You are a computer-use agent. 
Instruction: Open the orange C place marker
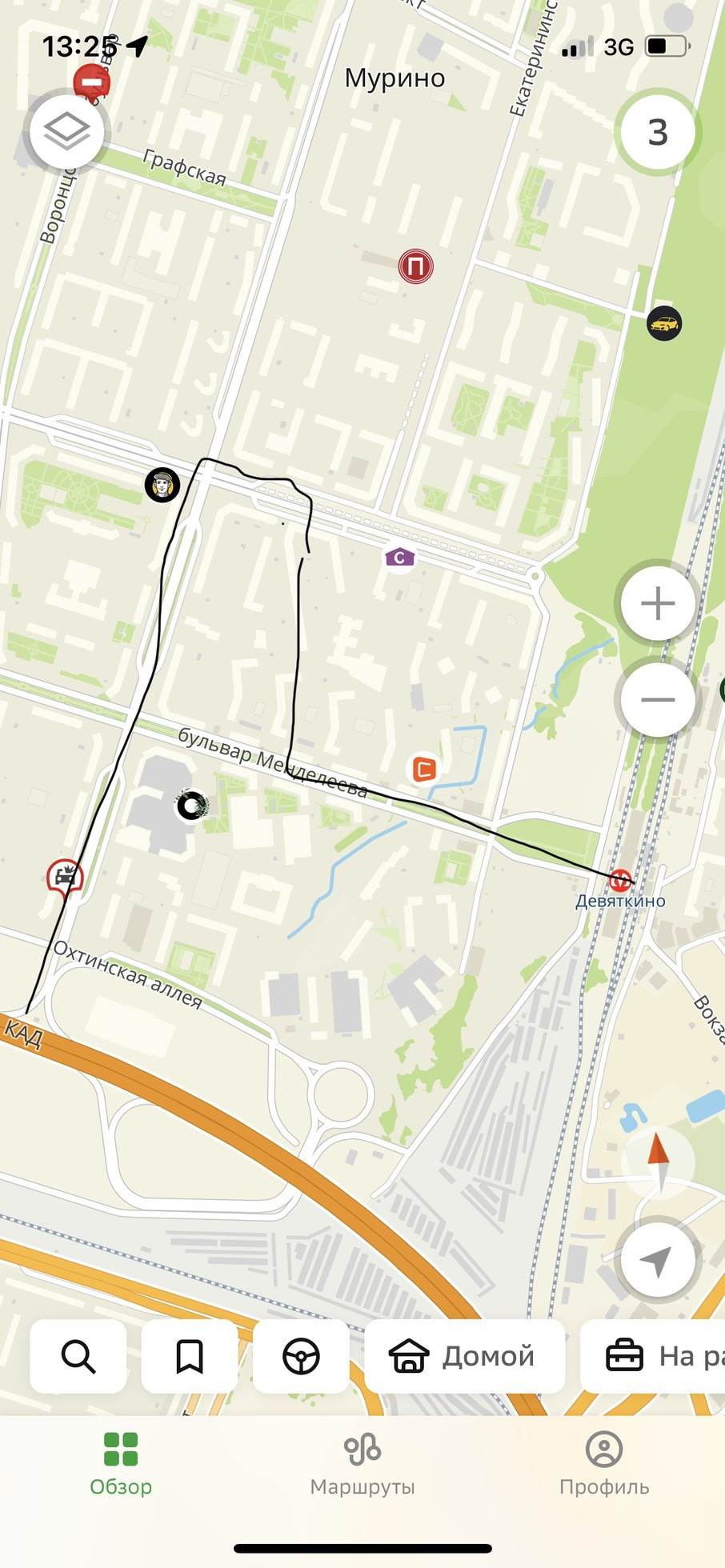click(x=424, y=770)
